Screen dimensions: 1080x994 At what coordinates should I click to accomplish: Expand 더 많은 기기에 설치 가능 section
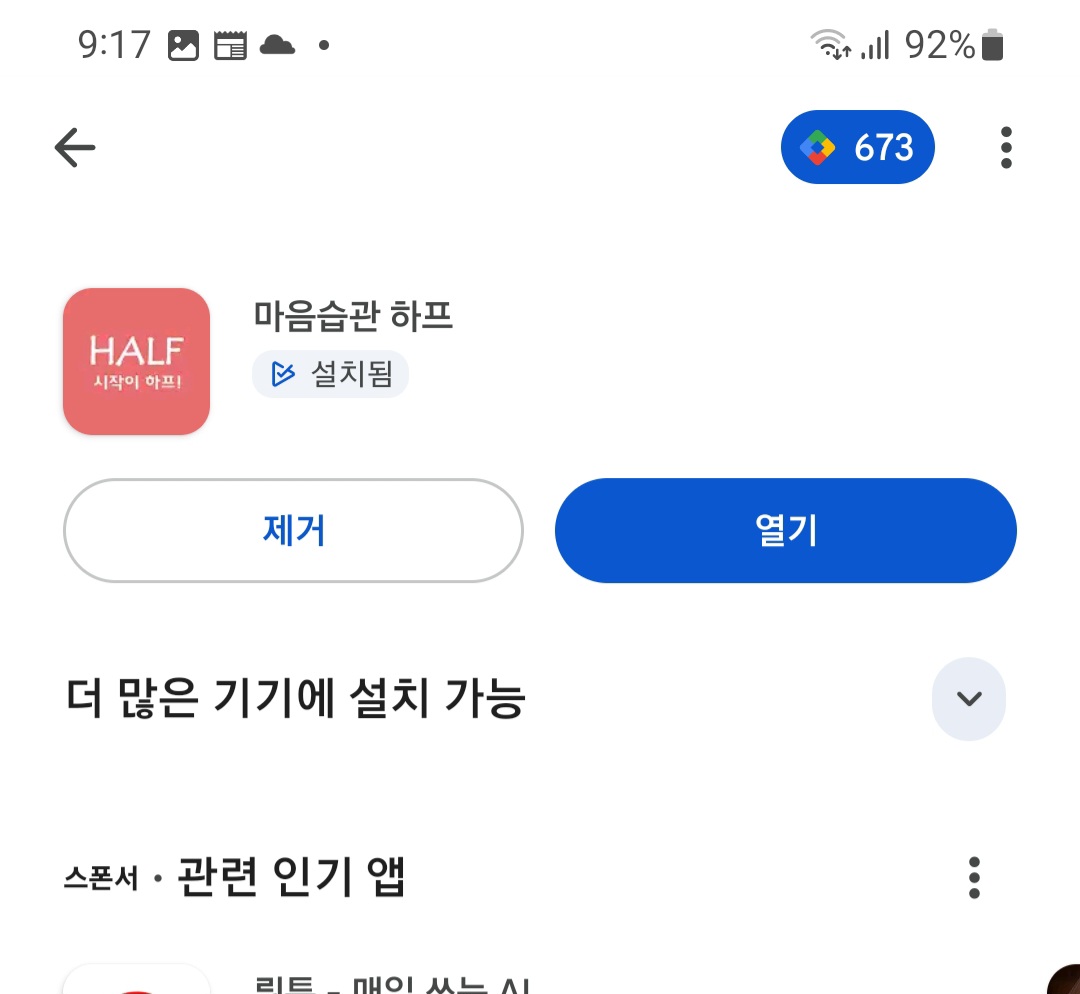(968, 699)
